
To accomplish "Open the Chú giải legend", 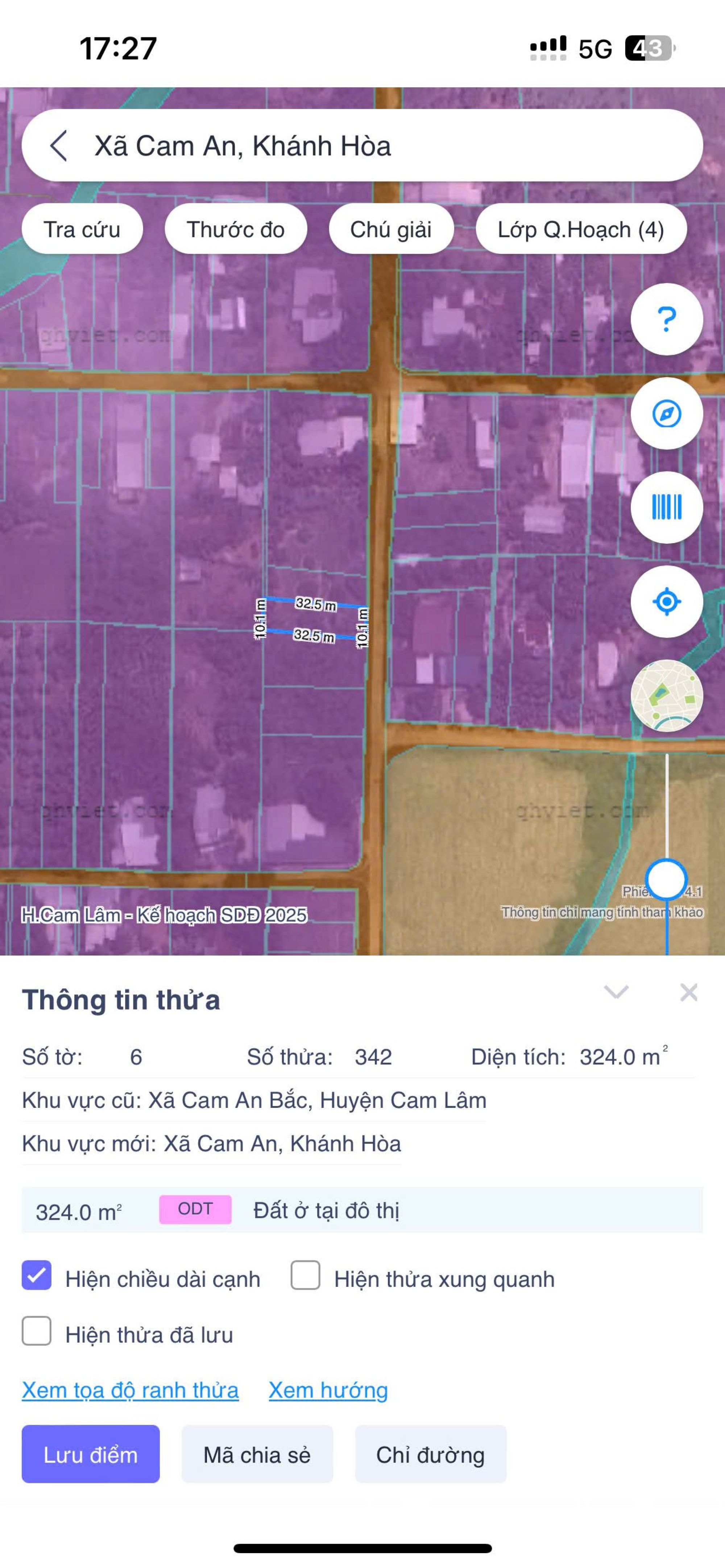I will coord(390,229).
